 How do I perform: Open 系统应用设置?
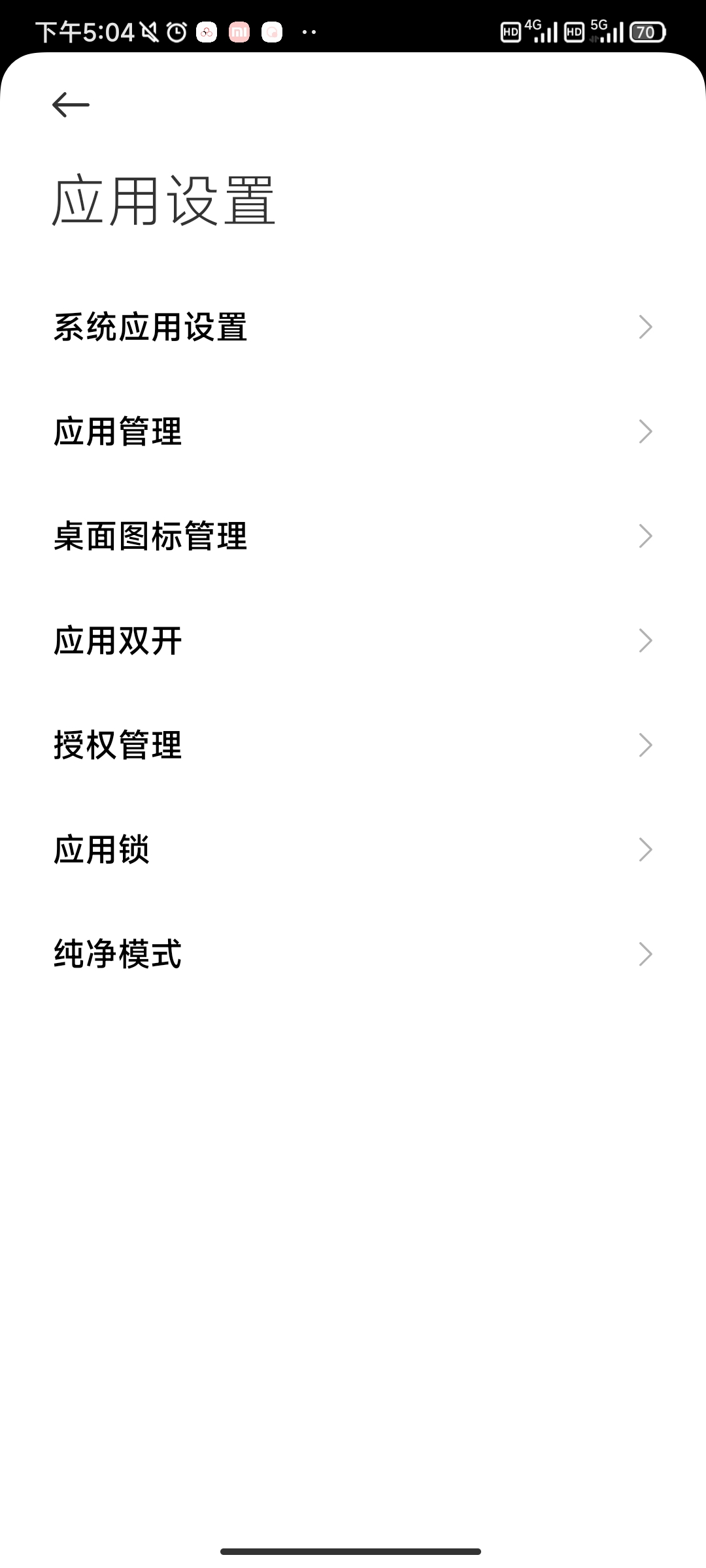coord(353,327)
